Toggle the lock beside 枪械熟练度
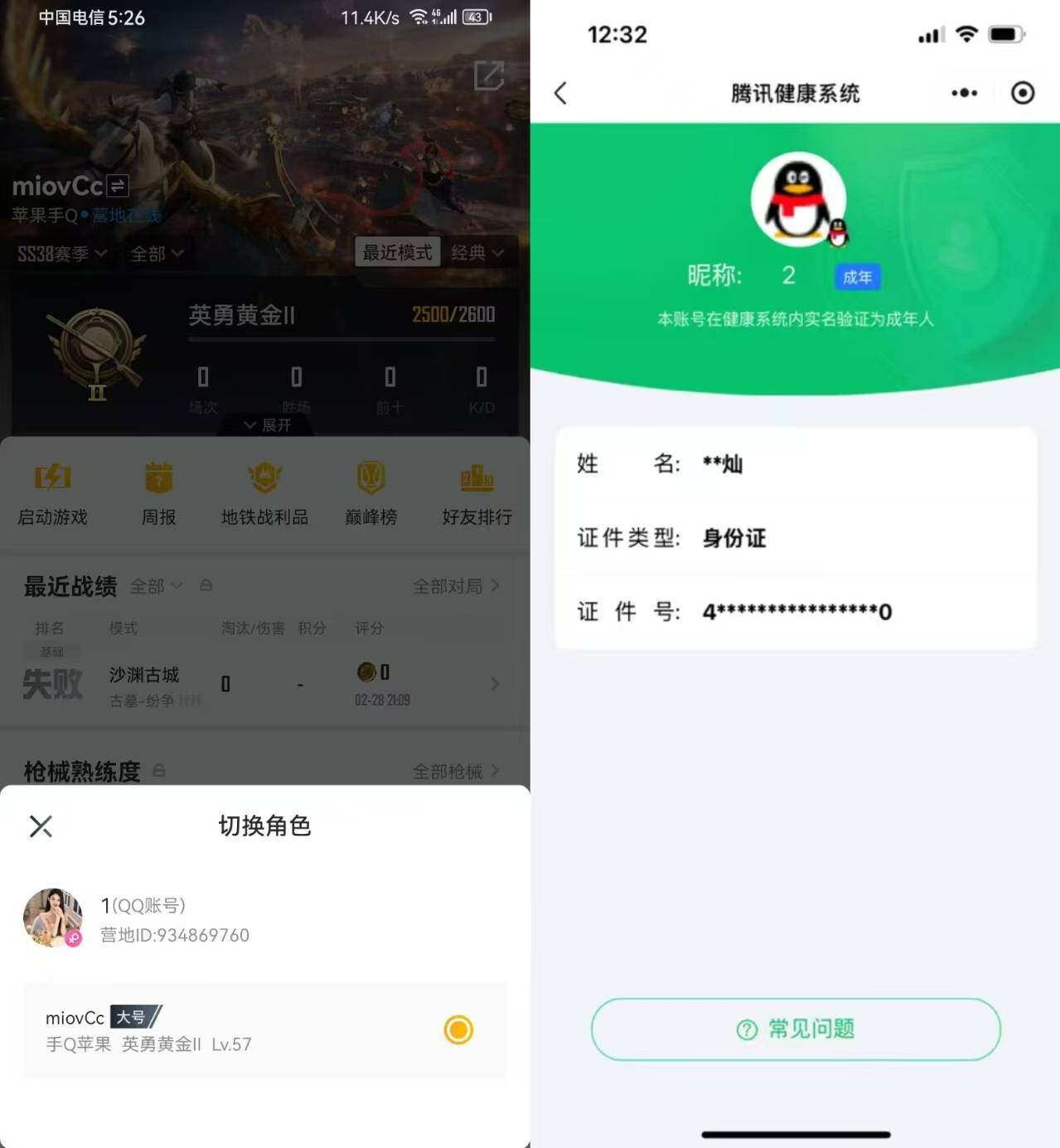The height and width of the screenshot is (1148, 1060). 160,771
